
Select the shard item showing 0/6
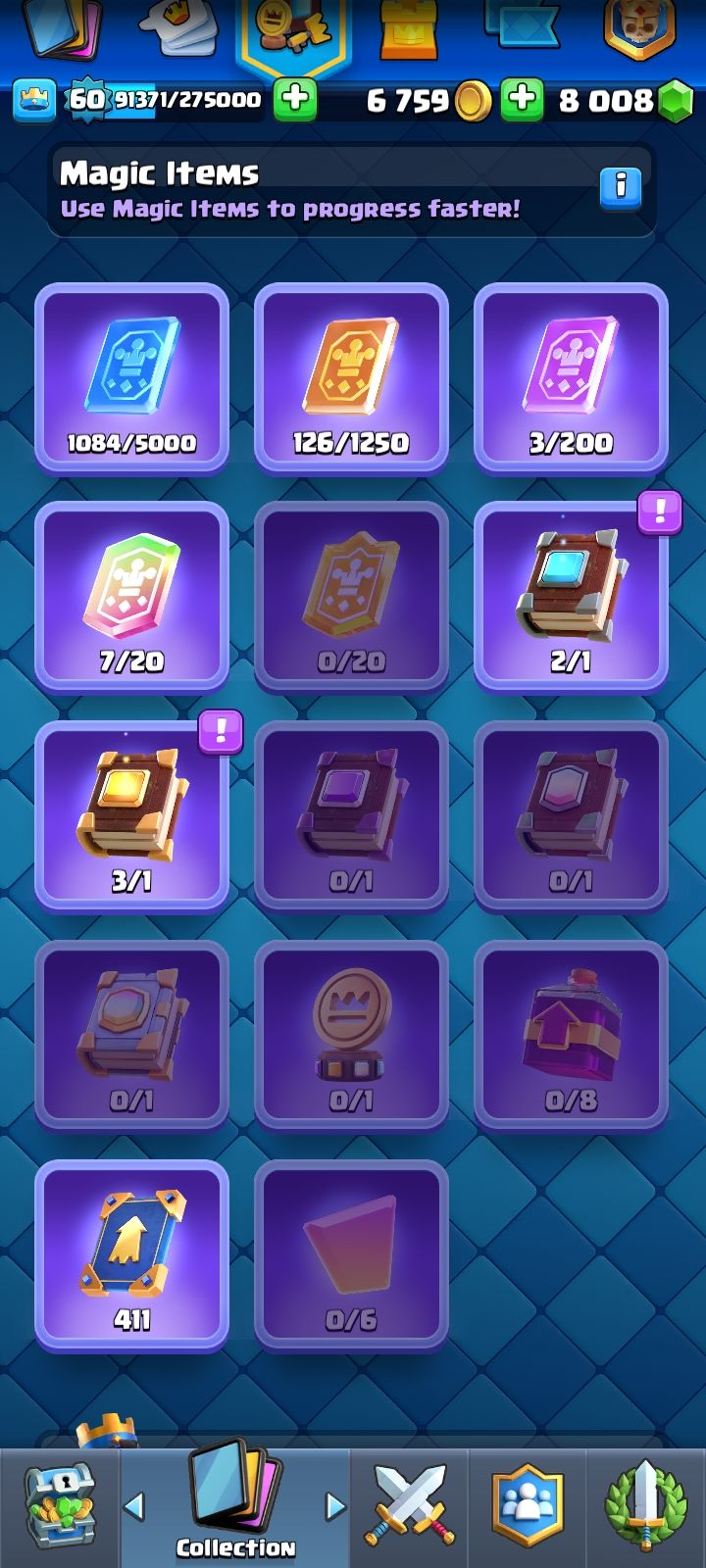tap(351, 1255)
